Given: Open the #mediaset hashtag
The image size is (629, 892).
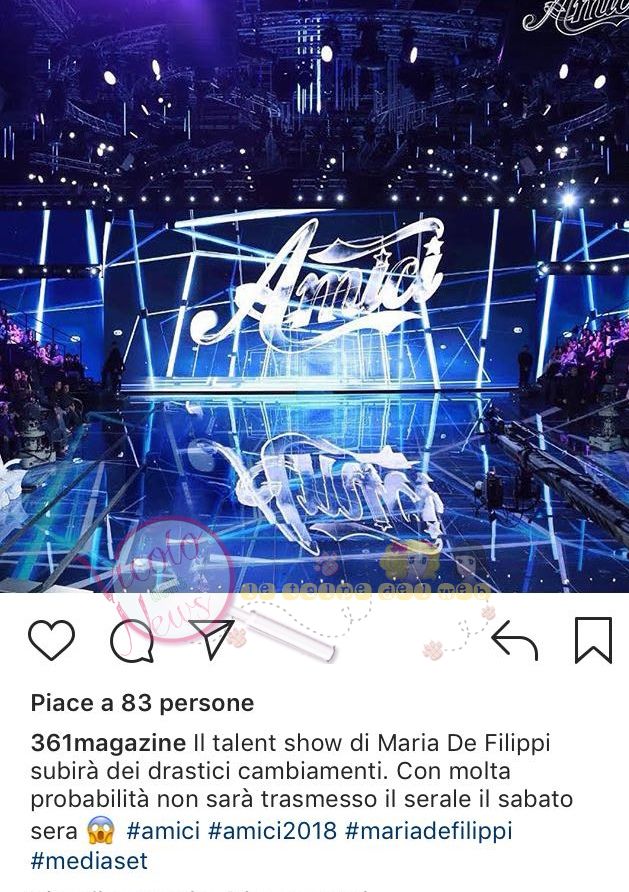Looking at the screenshot, I should tap(89, 860).
